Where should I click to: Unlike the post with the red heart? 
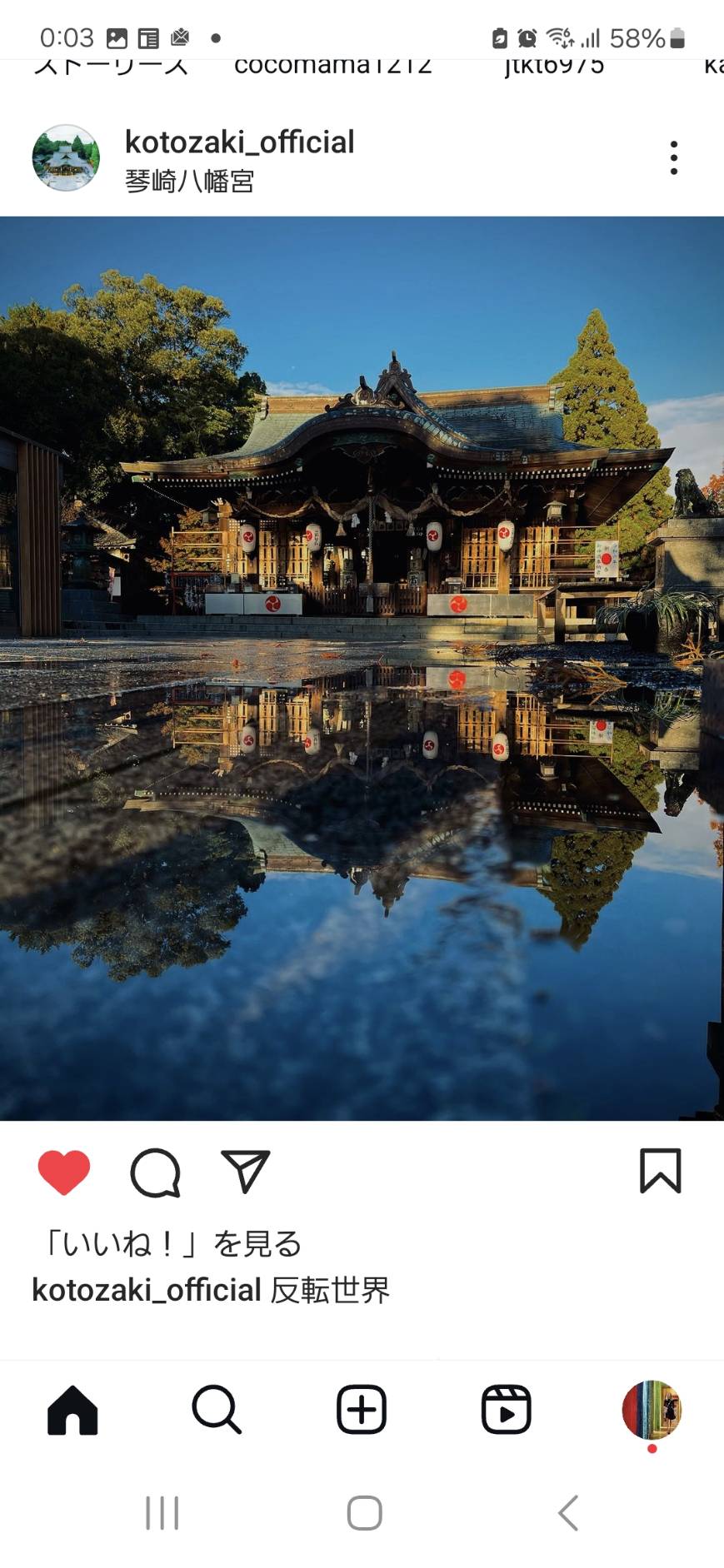pos(64,1172)
